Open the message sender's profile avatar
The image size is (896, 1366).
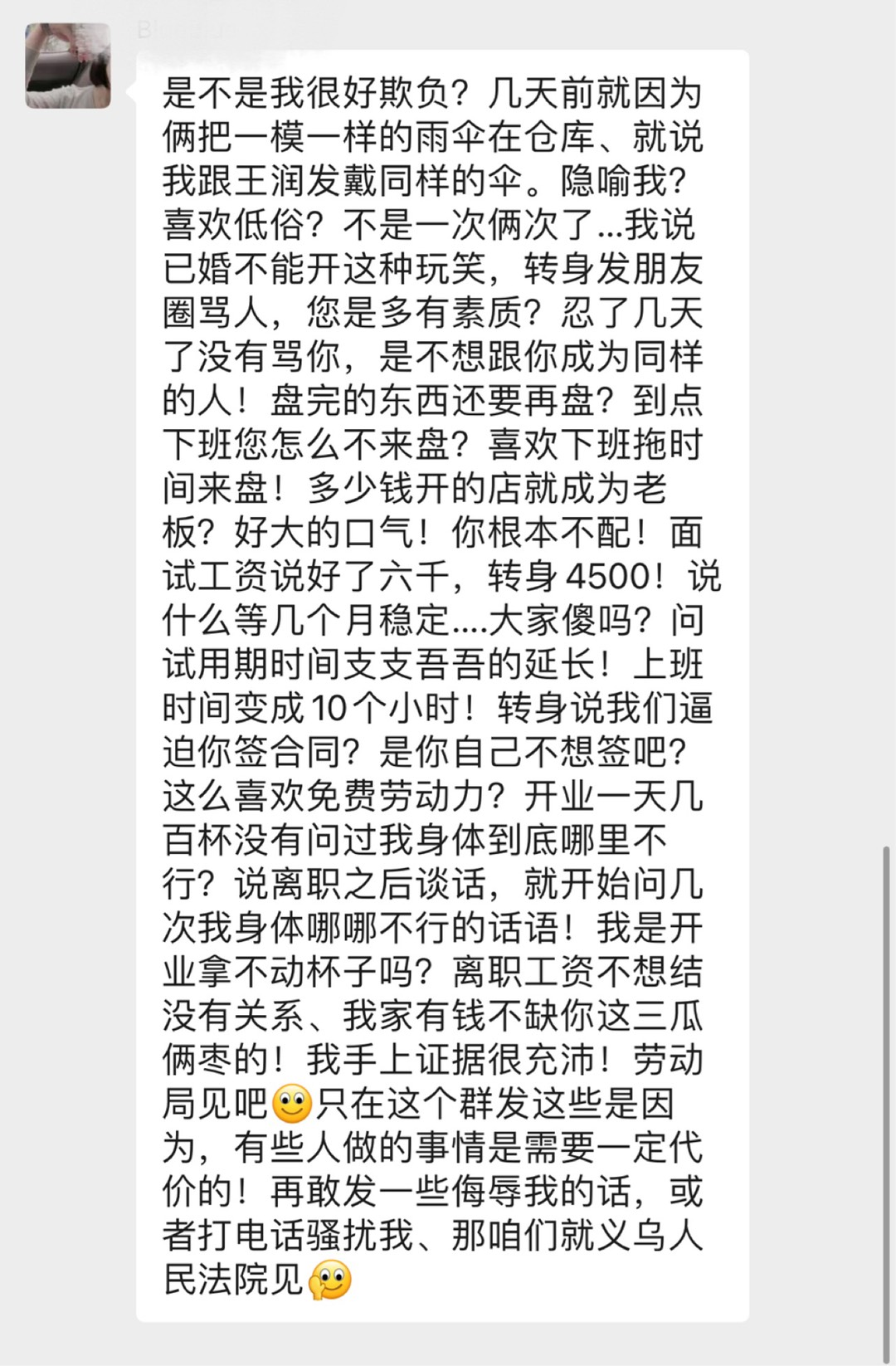(x=68, y=66)
